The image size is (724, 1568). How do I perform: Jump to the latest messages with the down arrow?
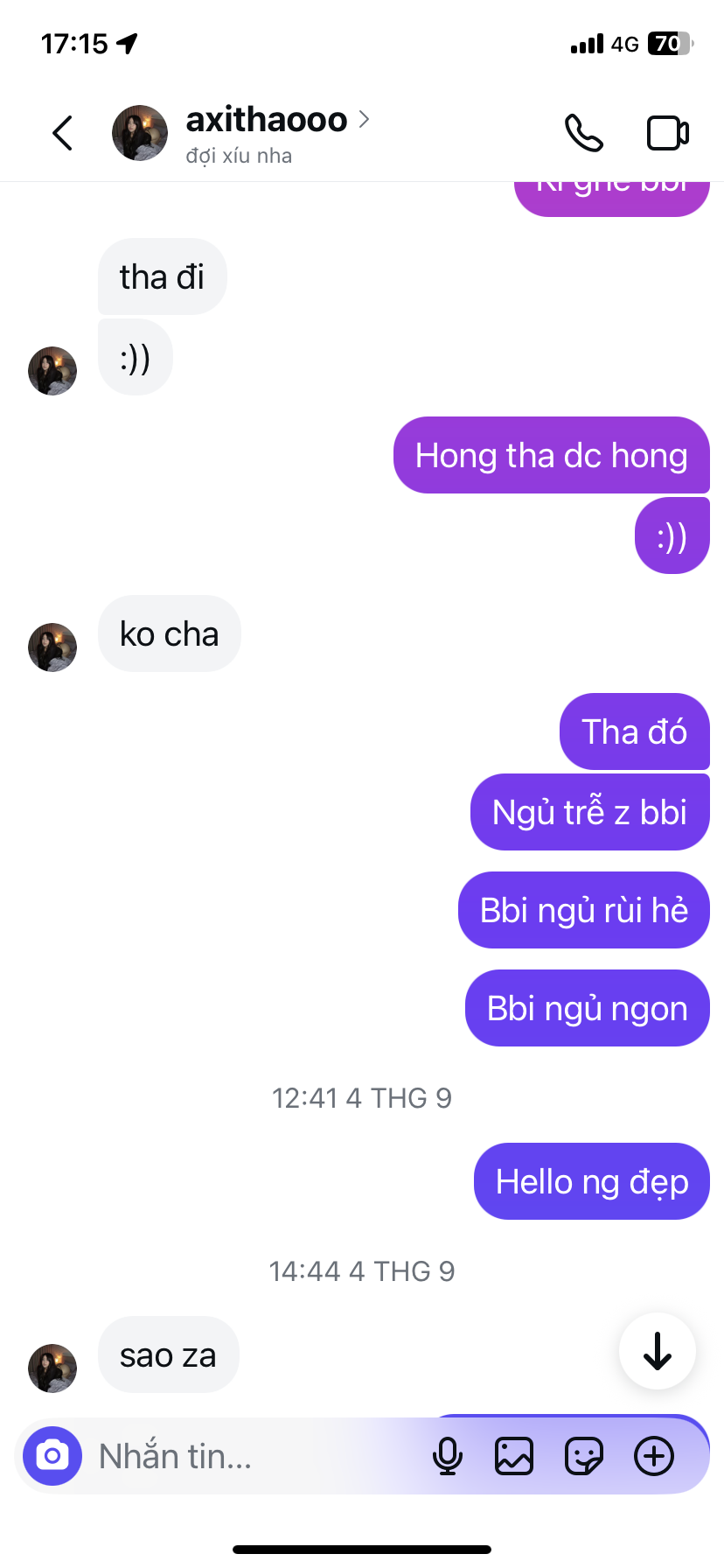click(657, 1351)
